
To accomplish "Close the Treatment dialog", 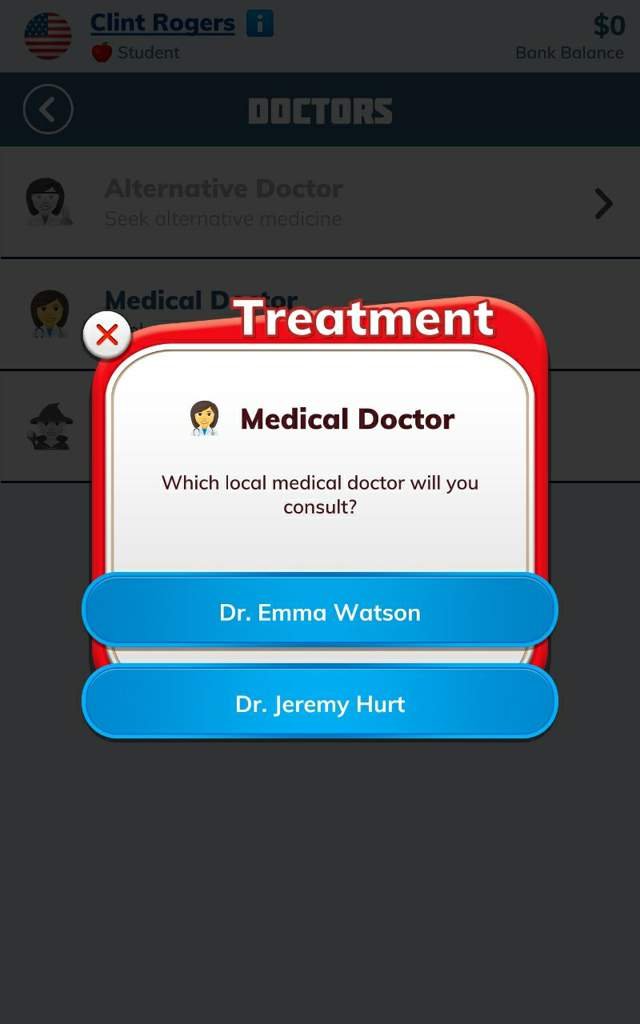I will [x=107, y=336].
